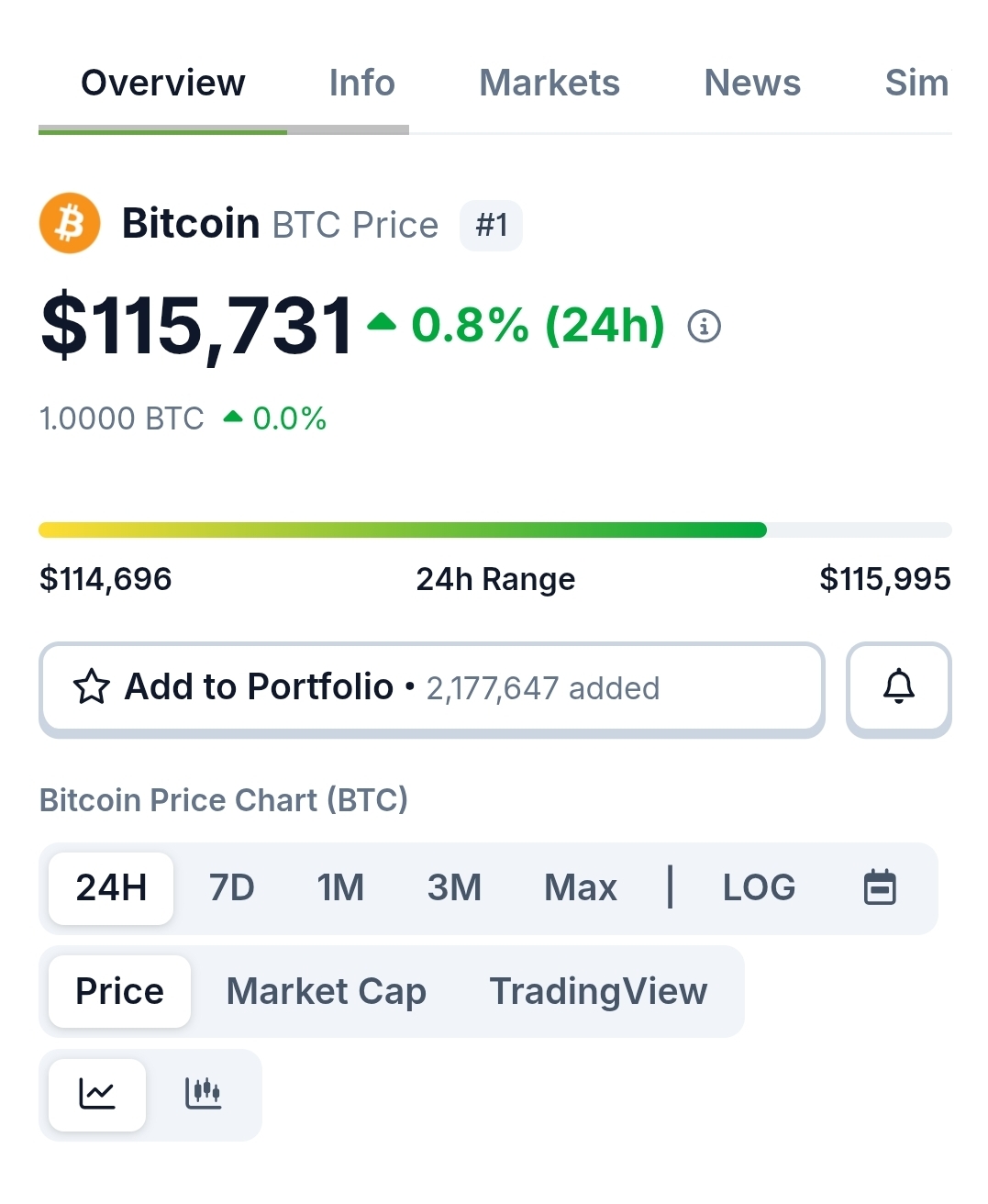Open the Markets tab
Image resolution: width=988 pixels, height=1204 pixels.
(x=549, y=84)
